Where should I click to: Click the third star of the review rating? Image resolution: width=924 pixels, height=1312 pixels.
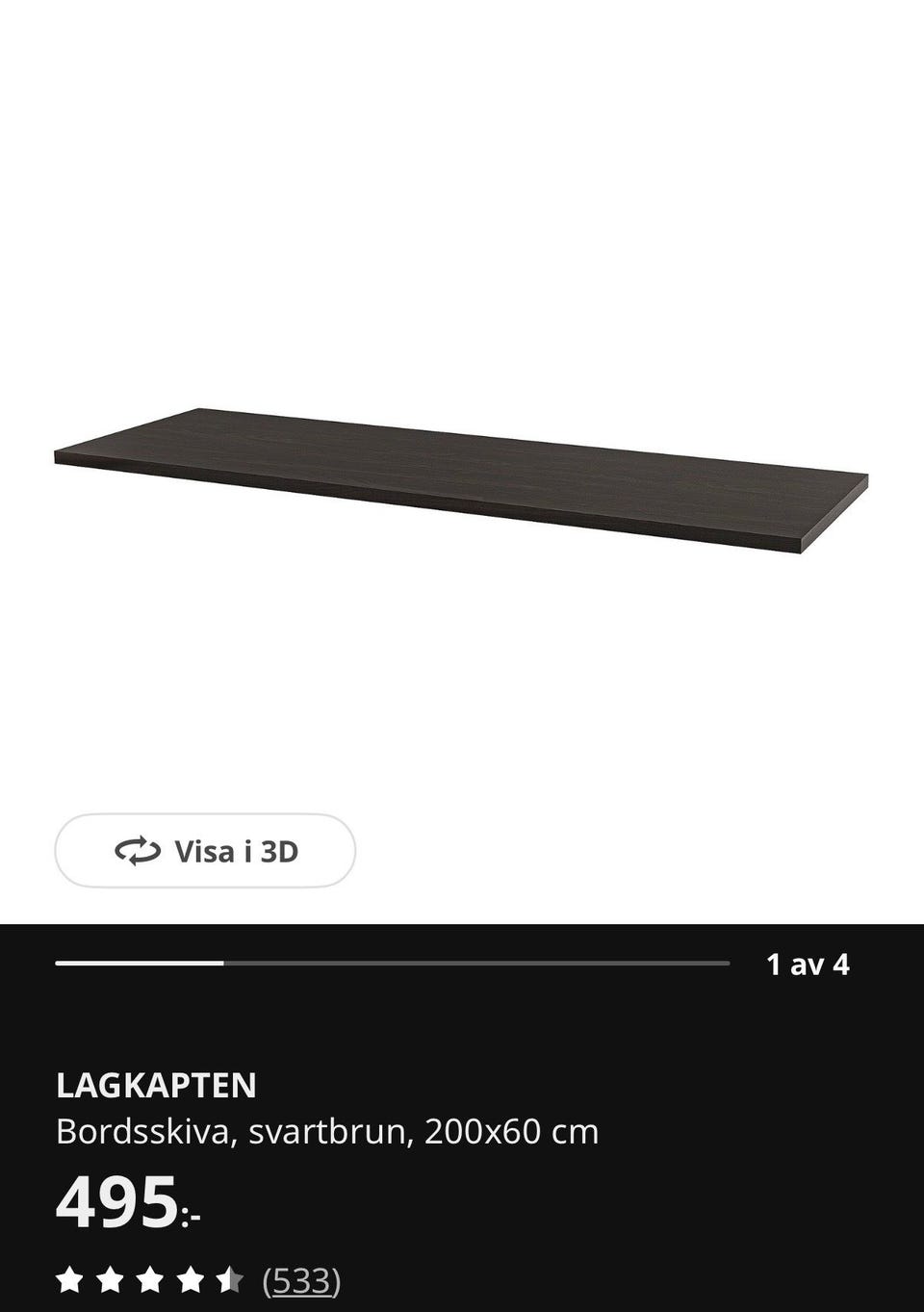(154, 1281)
